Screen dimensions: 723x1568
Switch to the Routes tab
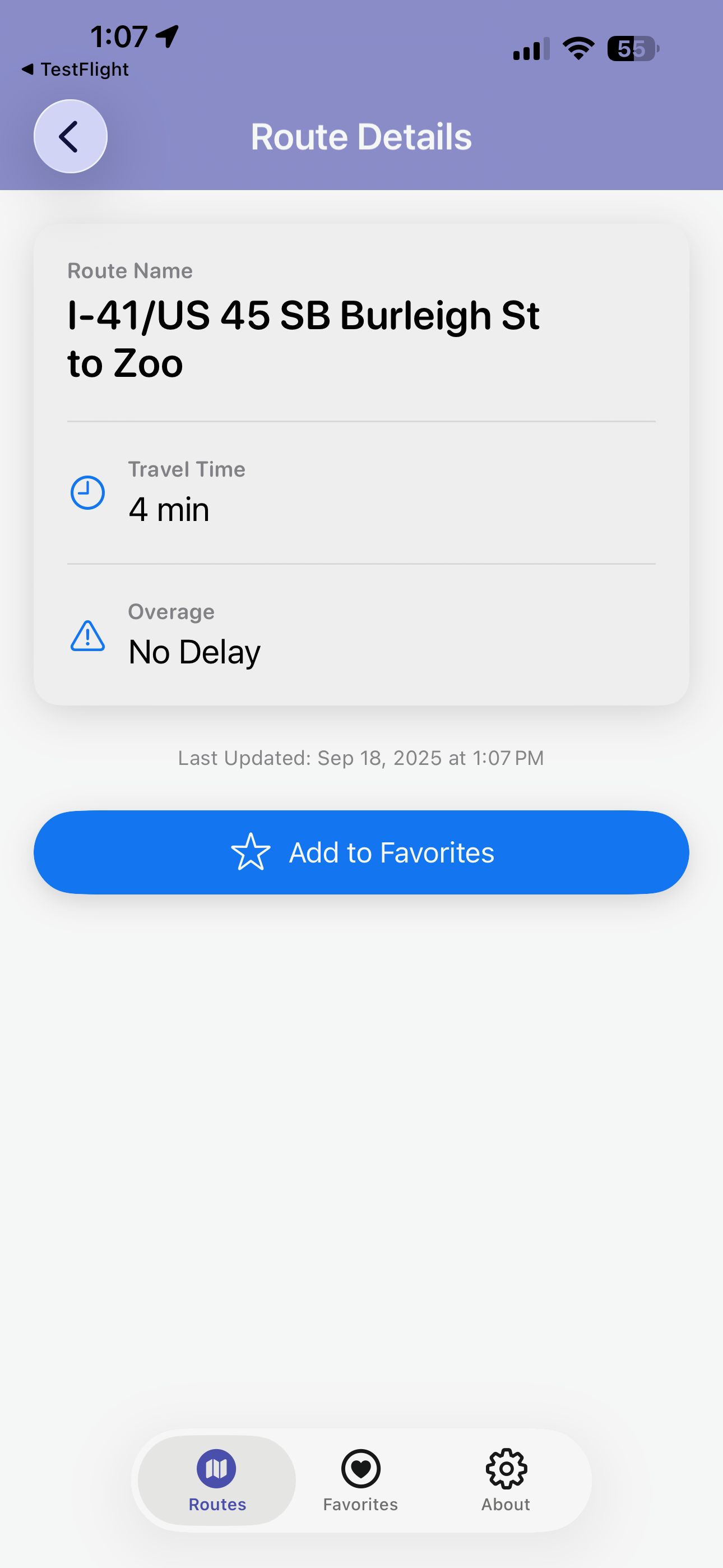tap(217, 1481)
